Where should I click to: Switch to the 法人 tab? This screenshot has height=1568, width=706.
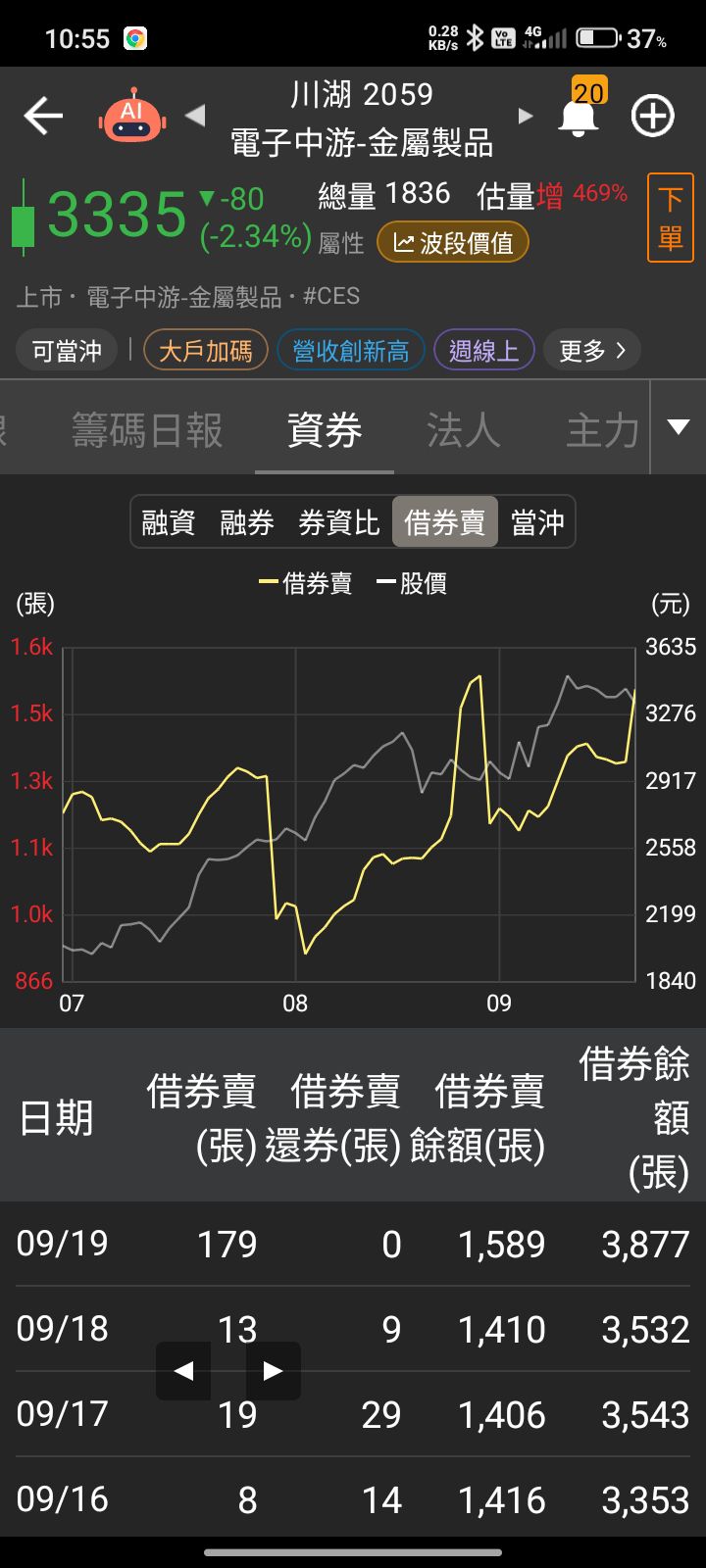pos(464,430)
